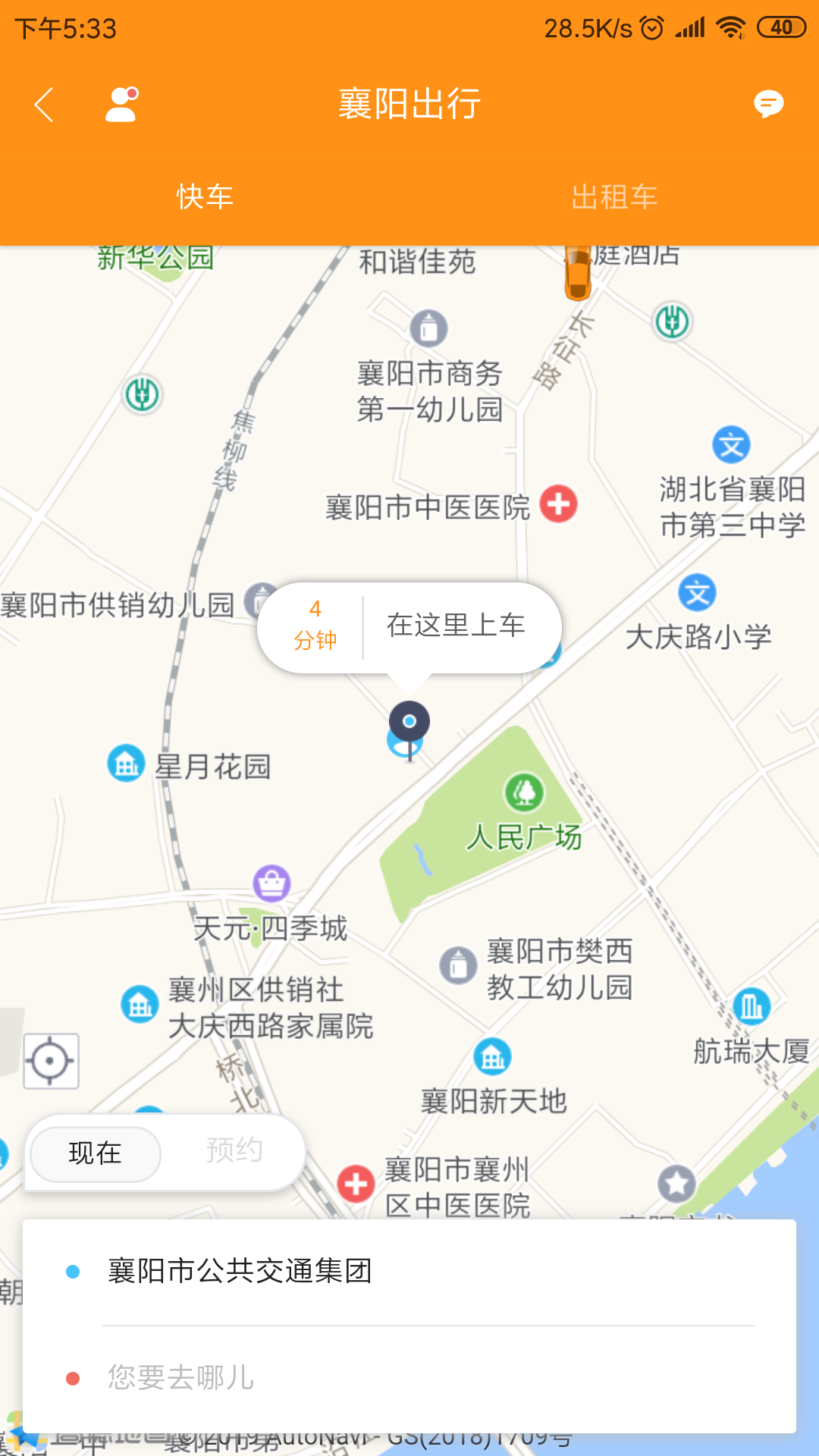The height and width of the screenshot is (1456, 819).
Task: Tap the 人民广场 park tree icon
Action: [523, 792]
